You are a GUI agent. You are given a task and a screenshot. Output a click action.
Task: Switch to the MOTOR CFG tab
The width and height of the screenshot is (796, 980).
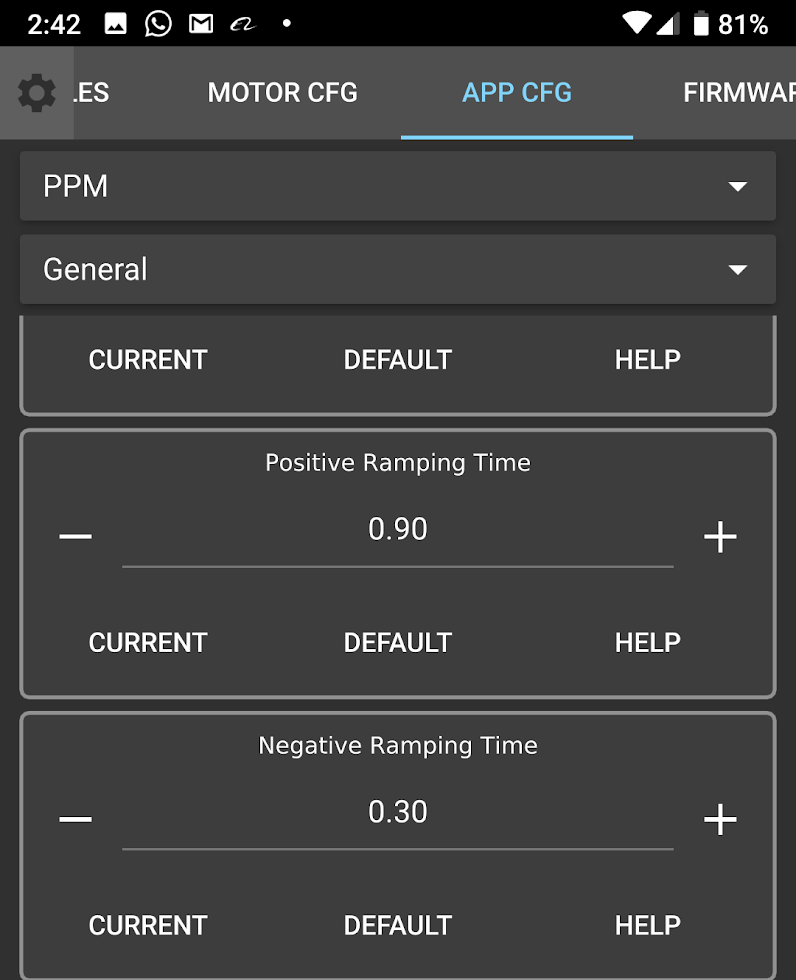tap(282, 93)
